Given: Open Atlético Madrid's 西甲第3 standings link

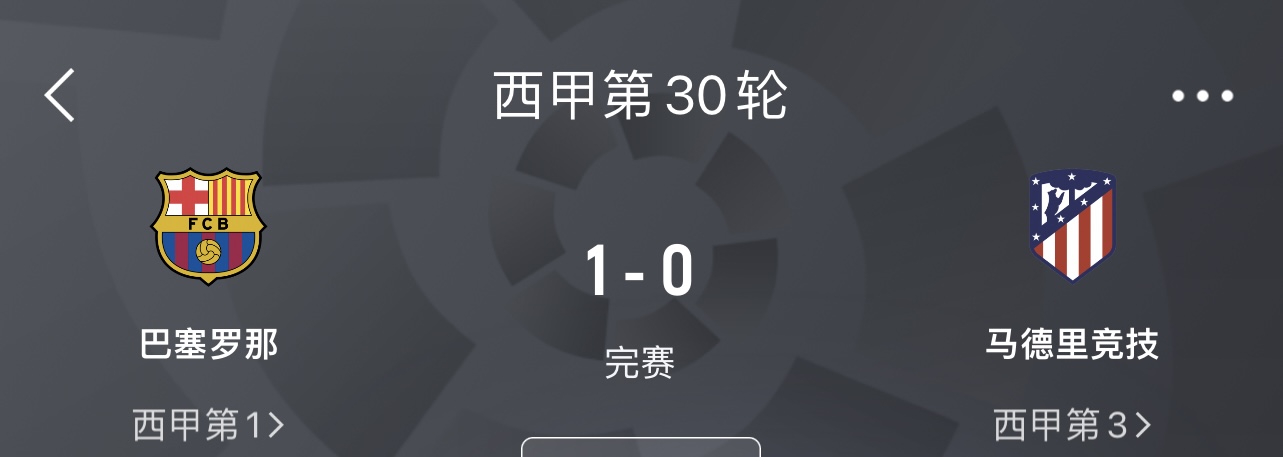Looking at the screenshot, I should (x=1072, y=426).
